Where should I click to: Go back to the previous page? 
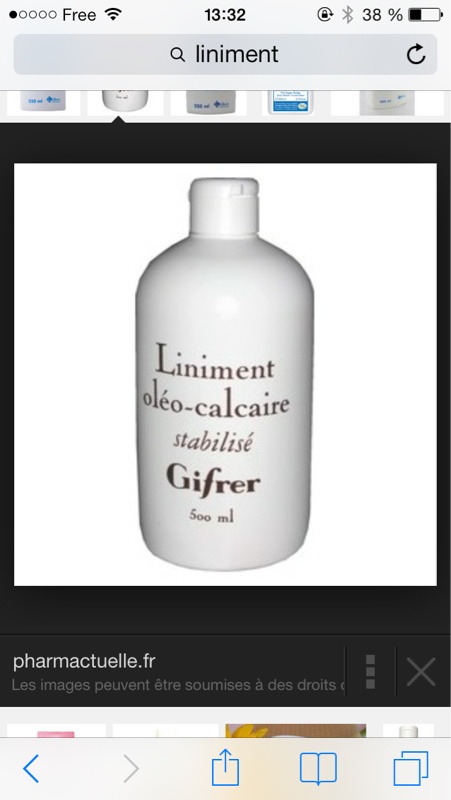[x=31, y=768]
